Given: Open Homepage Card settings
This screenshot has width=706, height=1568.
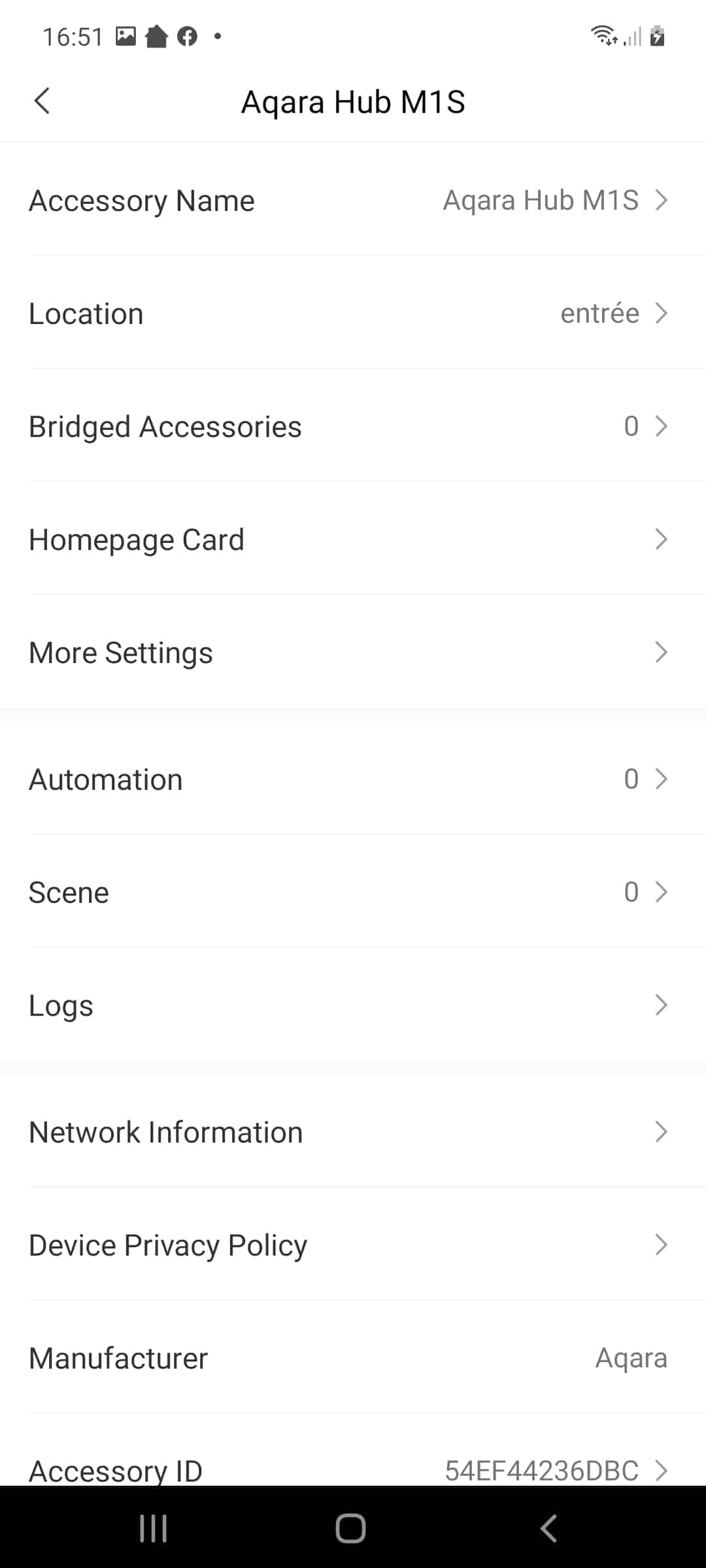Looking at the screenshot, I should pos(353,539).
